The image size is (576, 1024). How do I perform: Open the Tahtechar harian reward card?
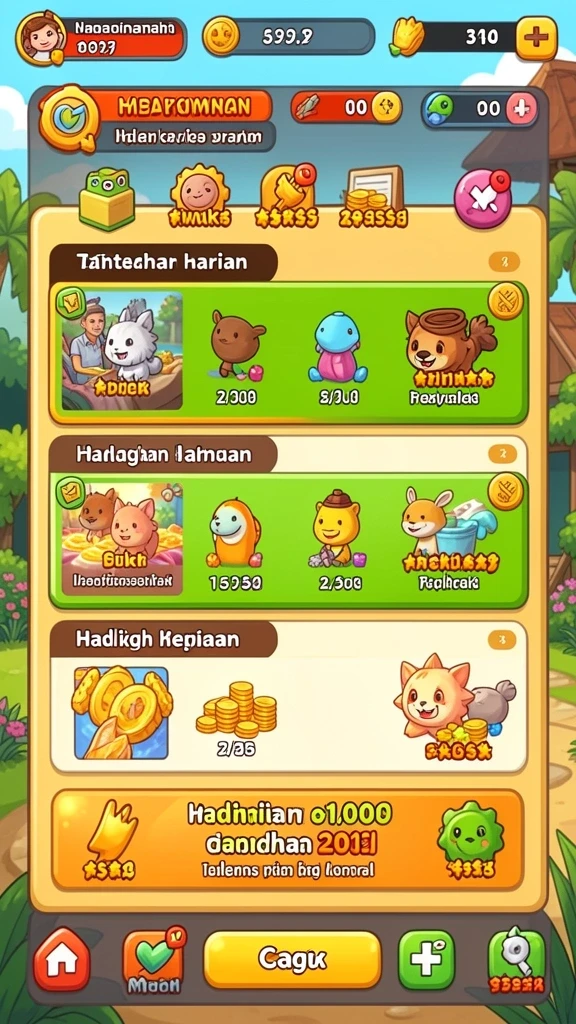(x=122, y=350)
